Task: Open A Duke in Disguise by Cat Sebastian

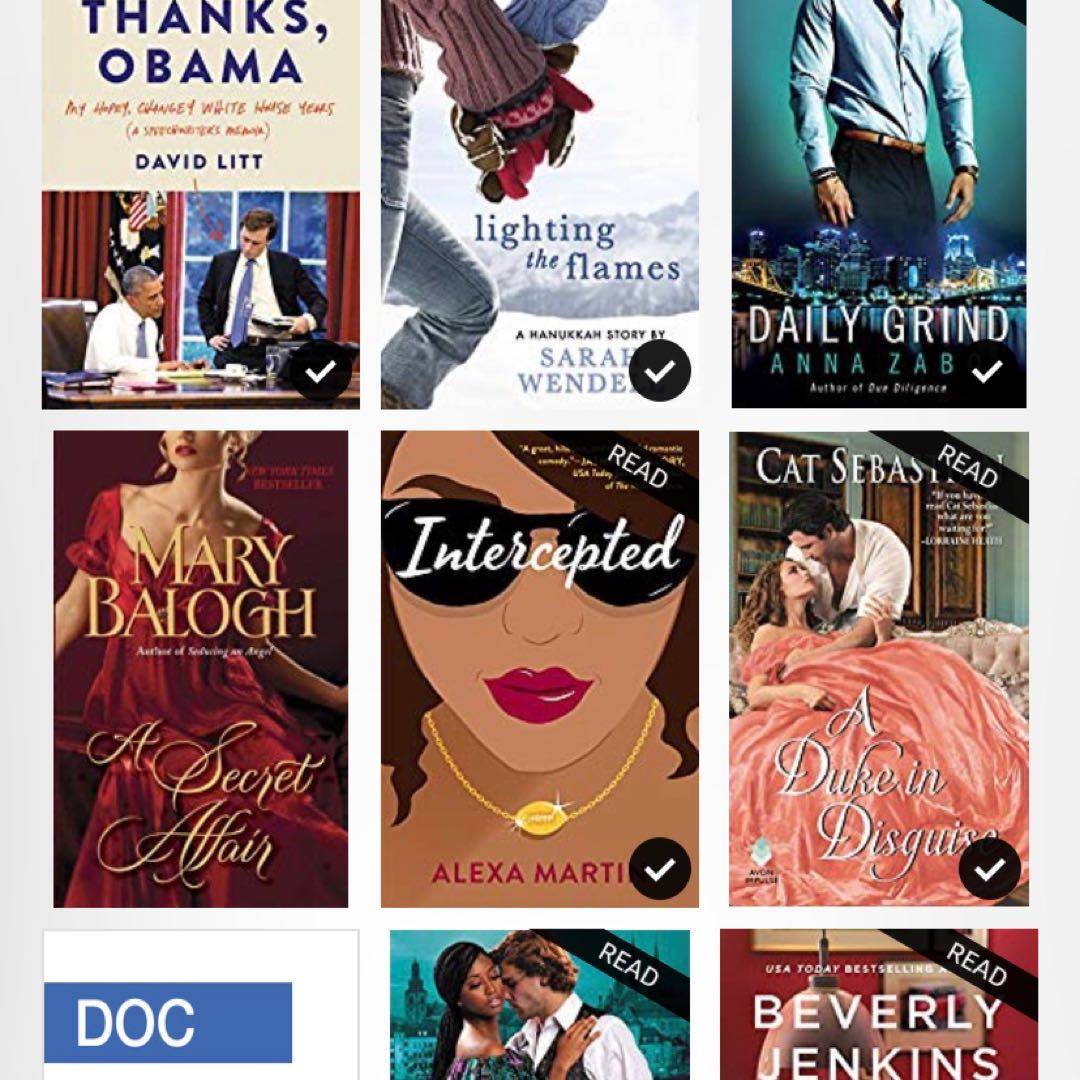Action: pyautogui.click(x=879, y=668)
